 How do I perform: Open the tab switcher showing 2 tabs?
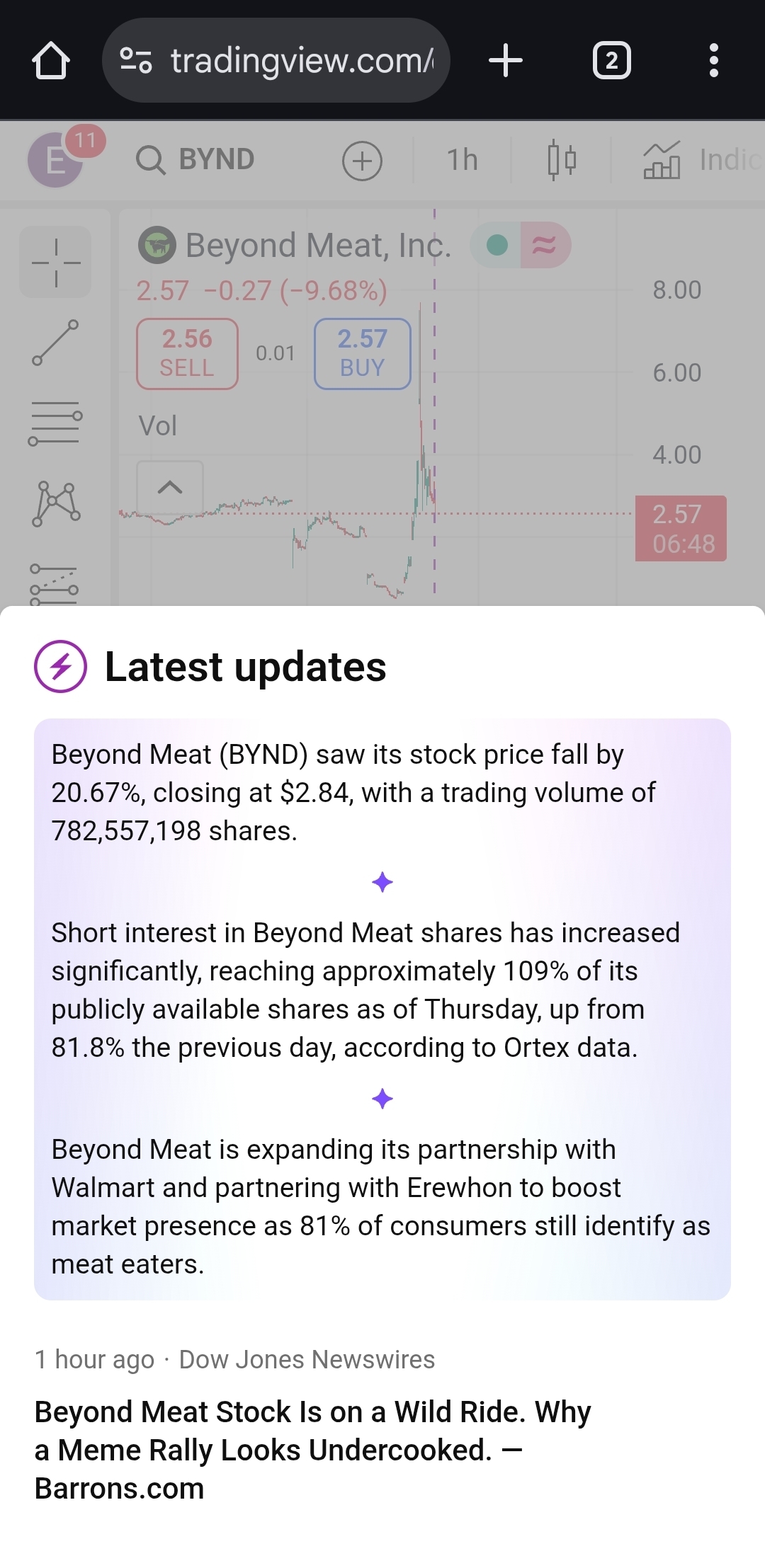tap(611, 61)
